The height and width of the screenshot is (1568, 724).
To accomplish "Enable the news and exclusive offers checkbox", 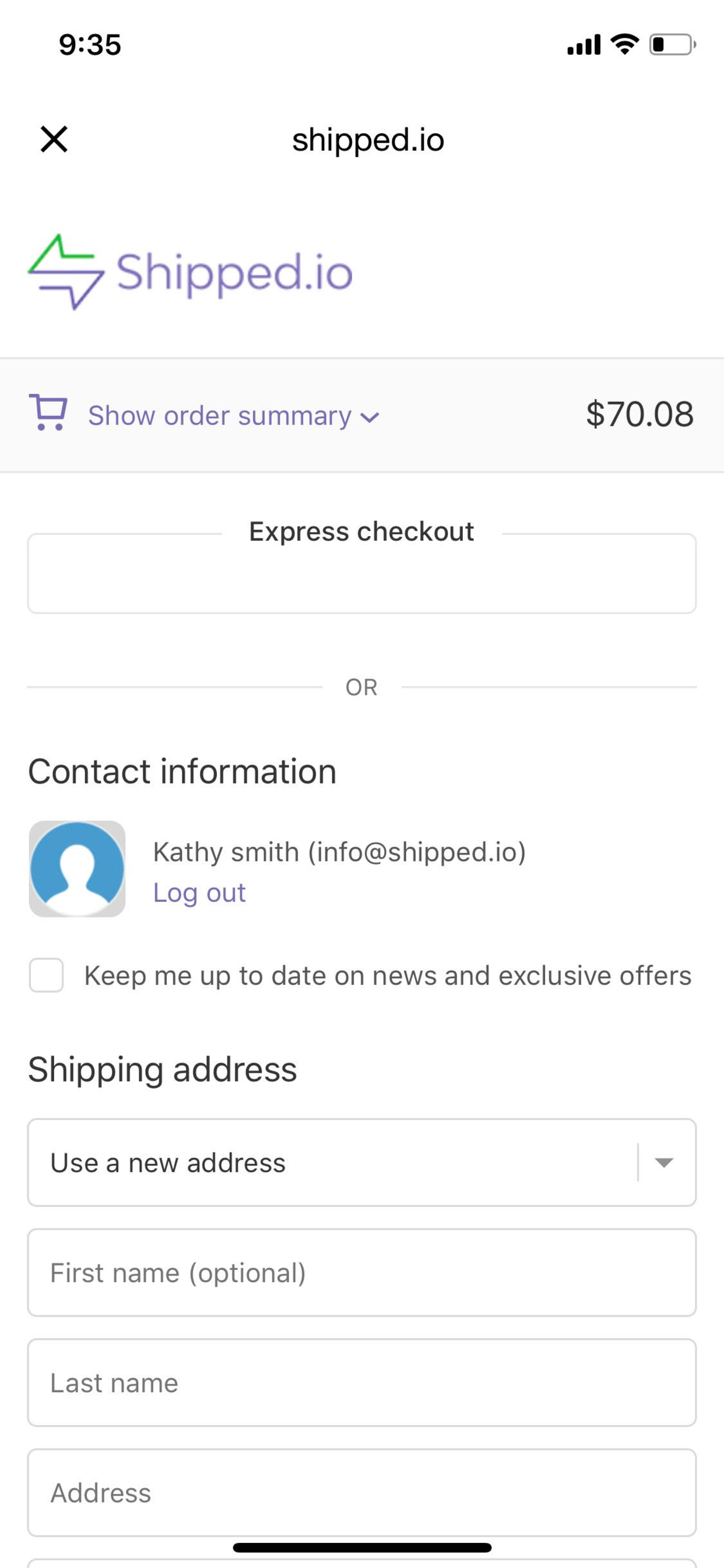I will (46, 975).
